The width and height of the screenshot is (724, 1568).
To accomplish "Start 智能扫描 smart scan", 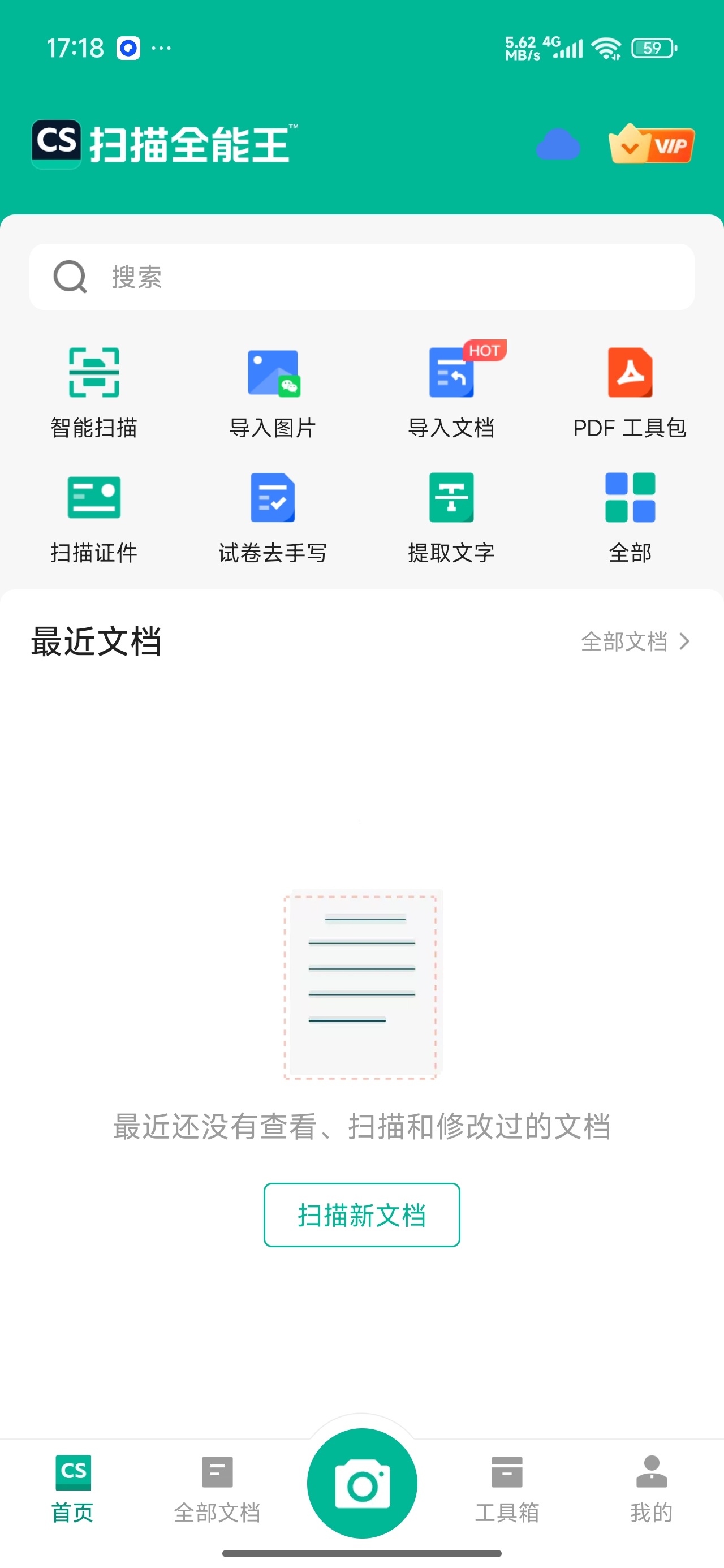I will 94,393.
